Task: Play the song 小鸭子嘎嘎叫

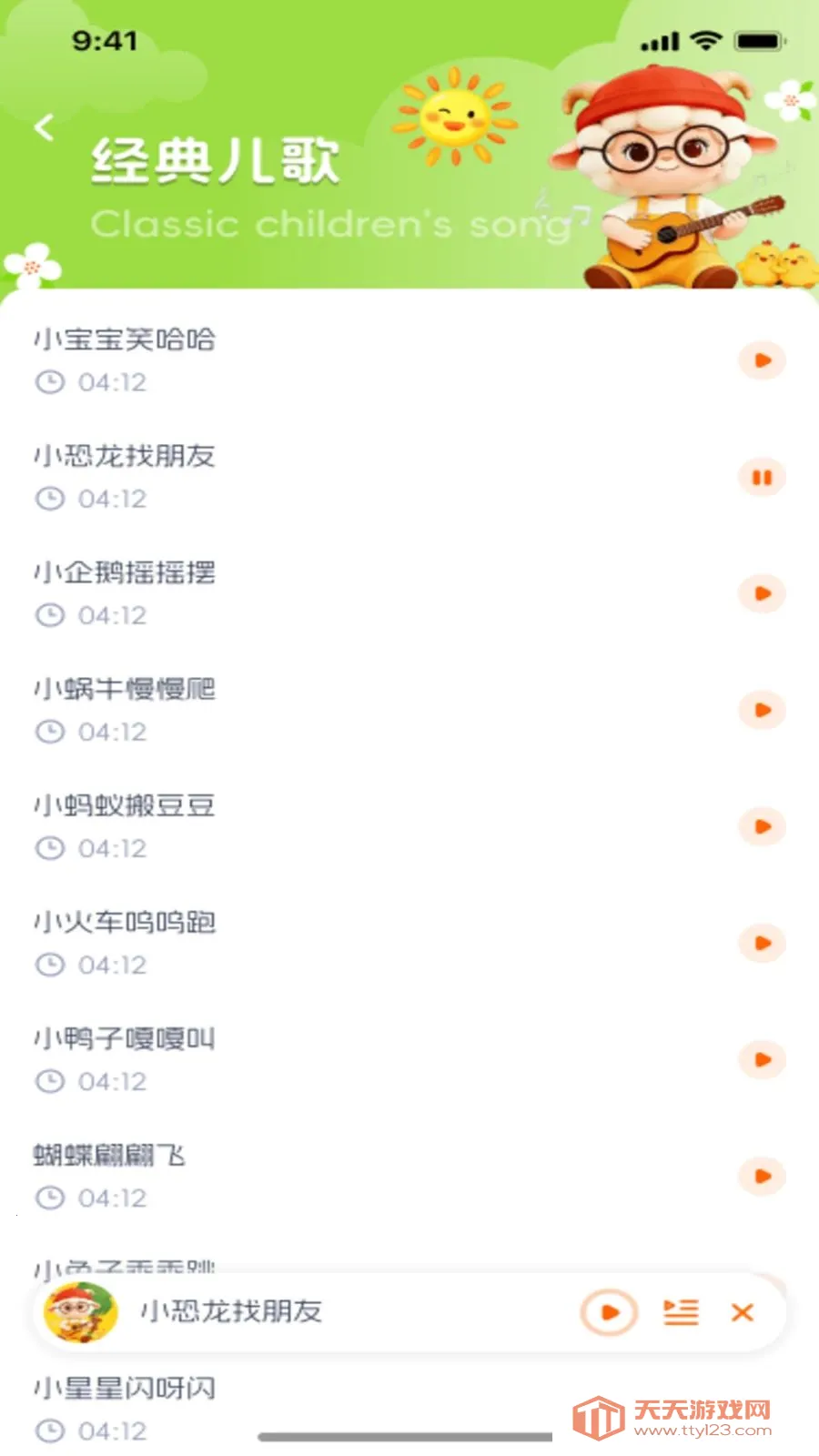Action: [763, 1059]
